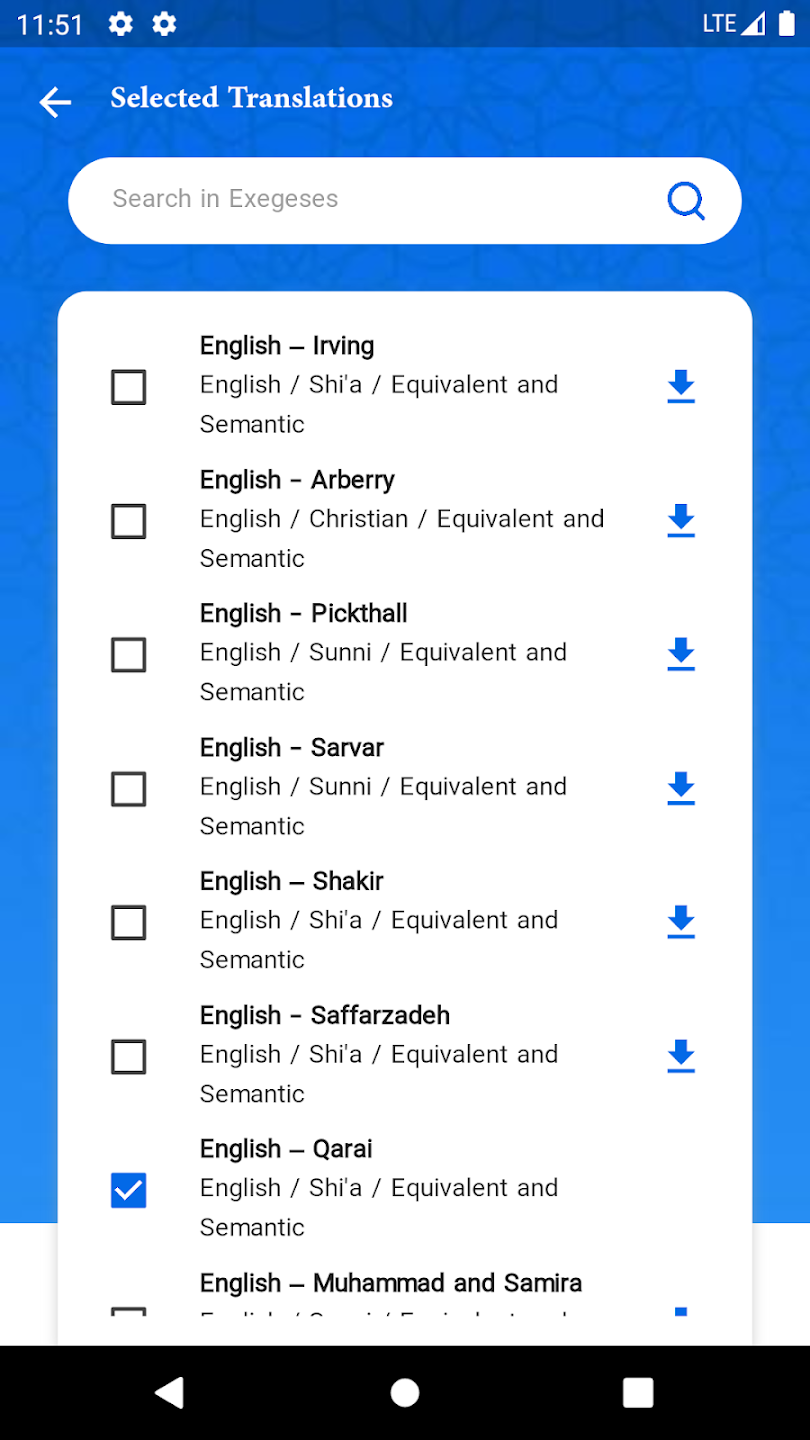
Task: Download the English – Saffarzadeh translation
Action: tap(681, 1056)
